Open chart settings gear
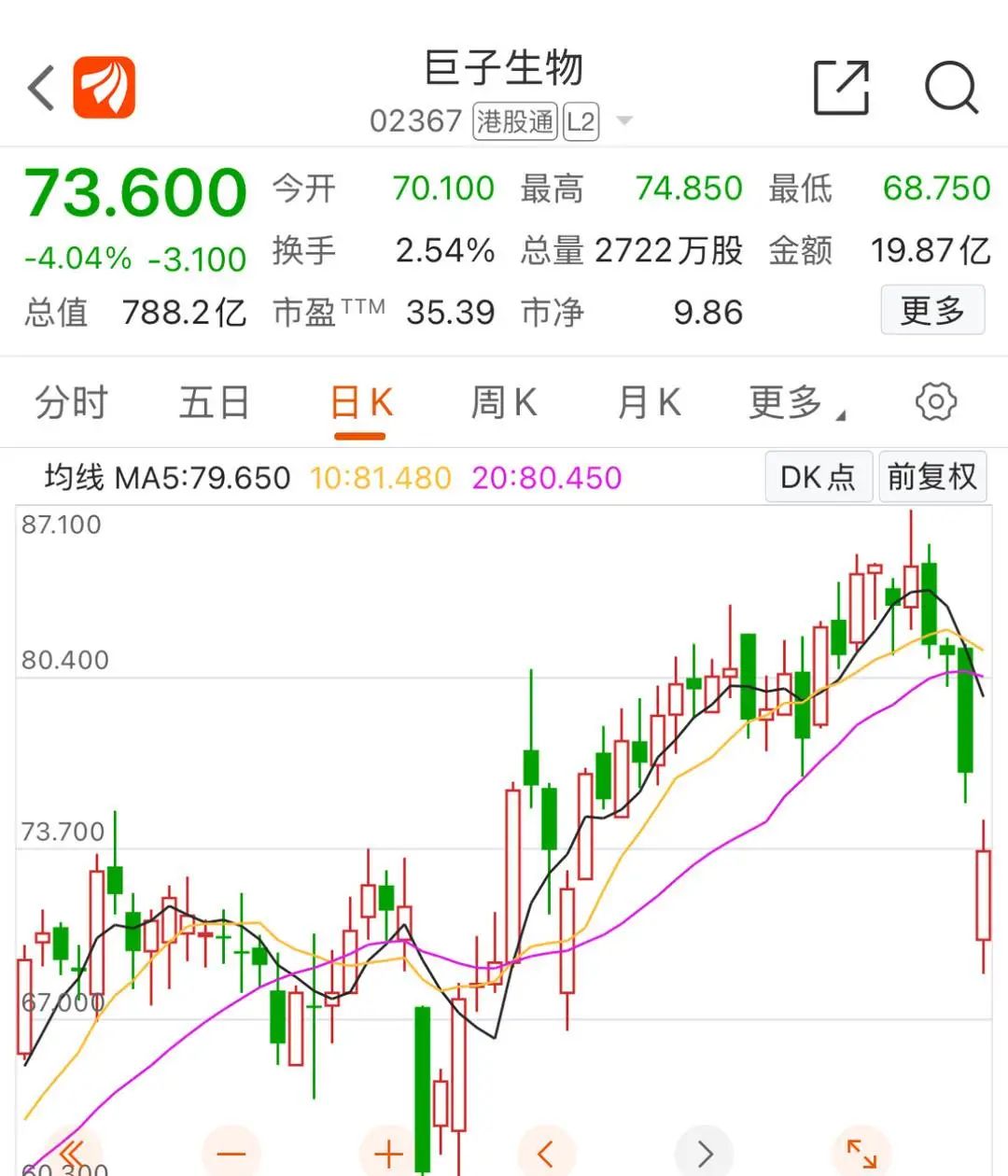1008x1176 pixels. pos(935,402)
